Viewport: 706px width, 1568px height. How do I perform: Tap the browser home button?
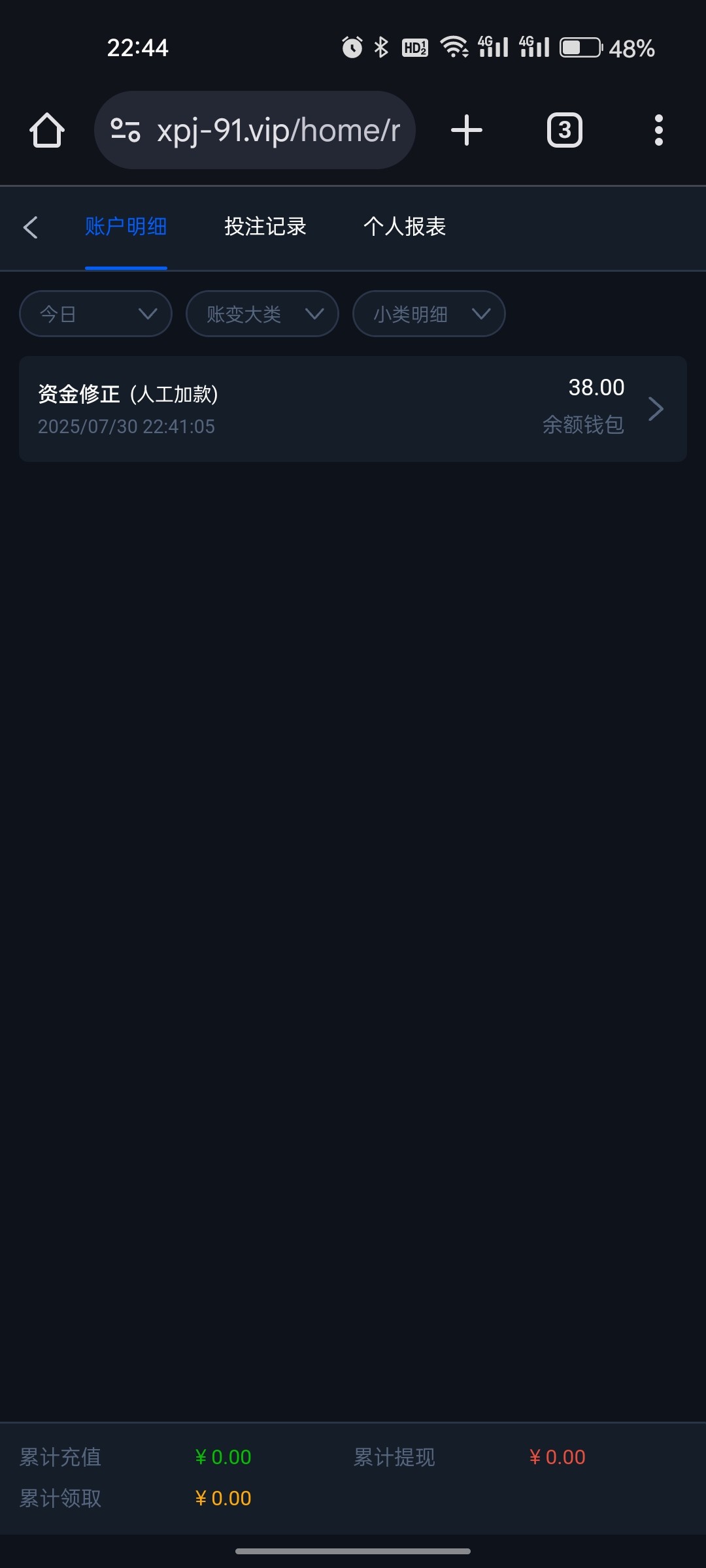(x=47, y=131)
